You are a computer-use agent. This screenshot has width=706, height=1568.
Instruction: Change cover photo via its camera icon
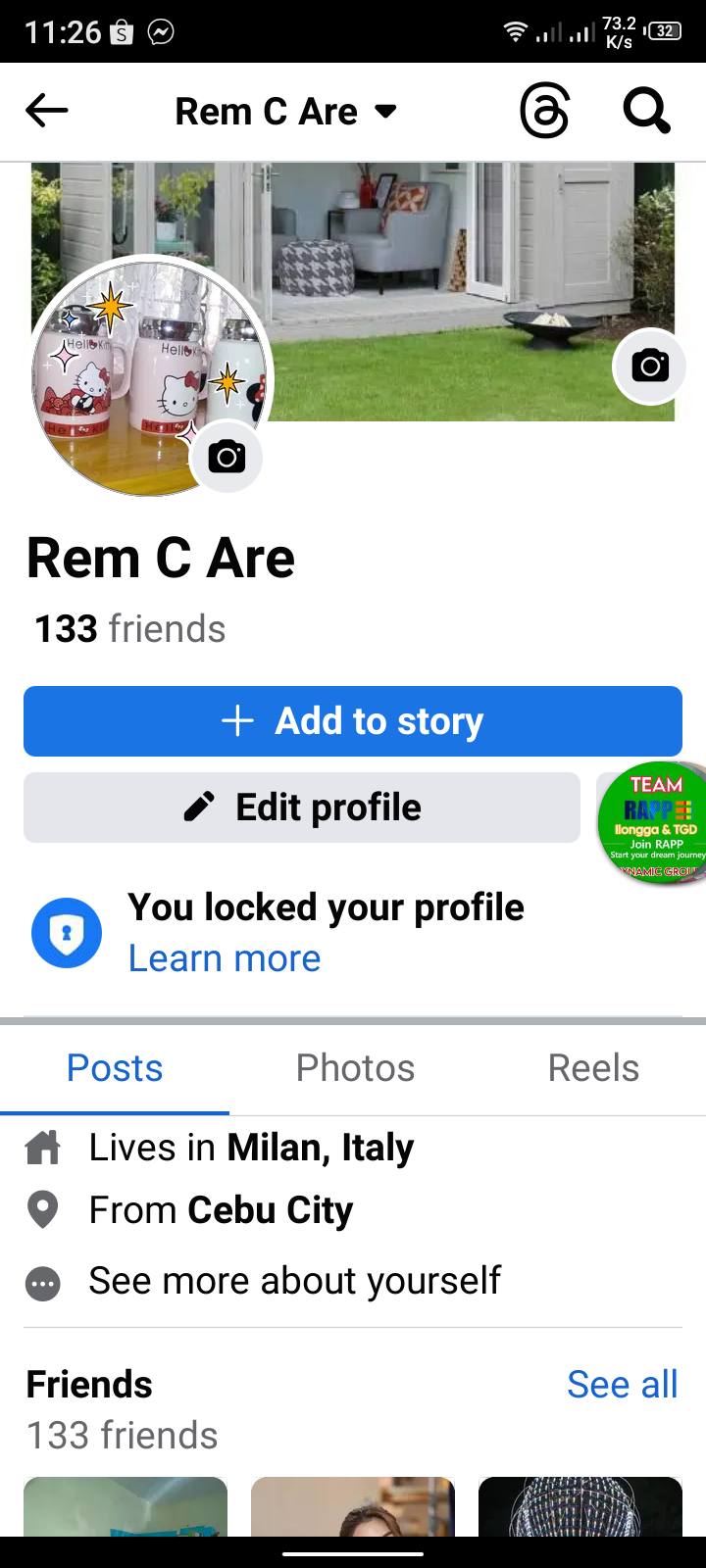point(649,367)
